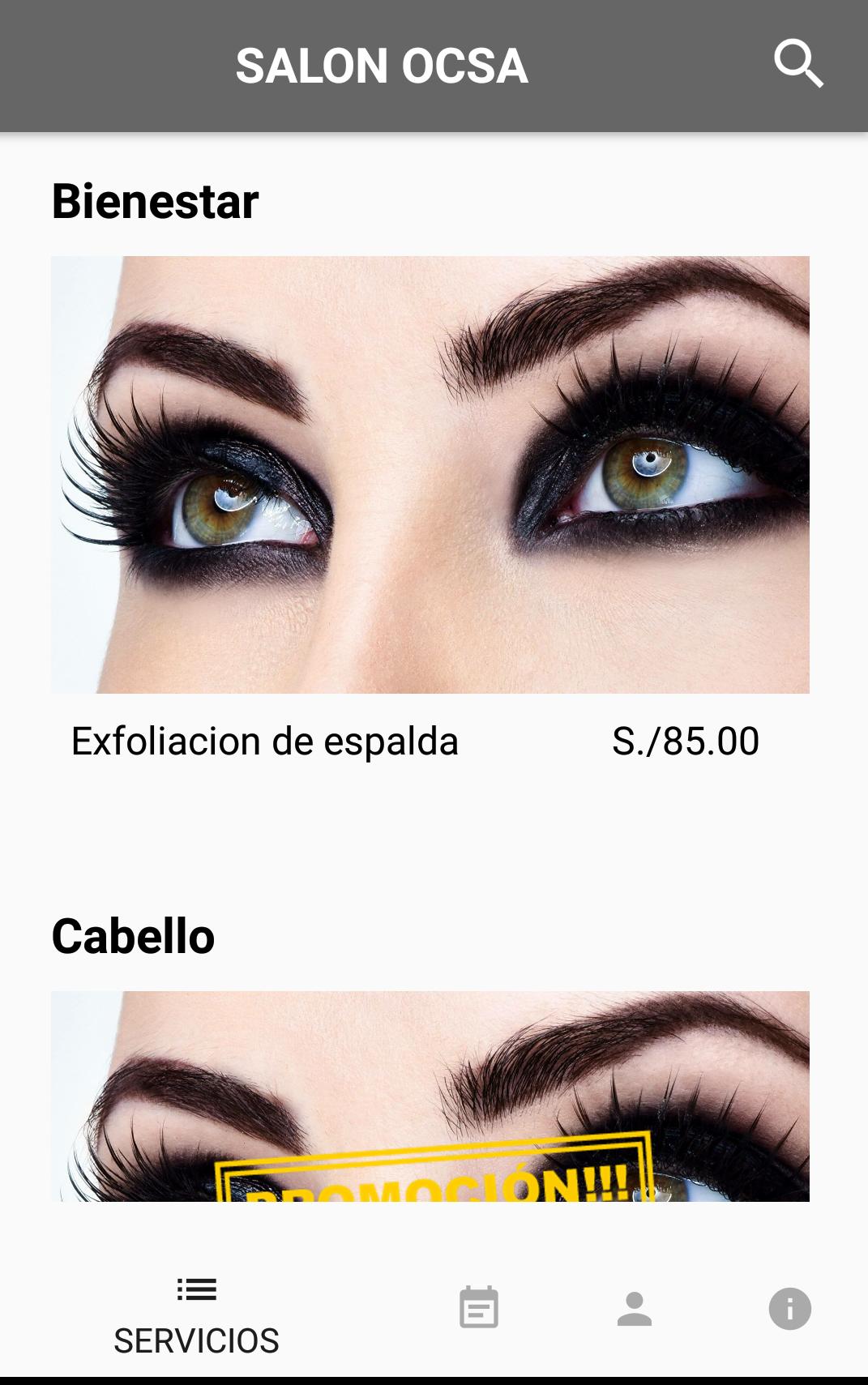Go to the profile tab
Screen dimensions: 868x1385
(634, 1308)
